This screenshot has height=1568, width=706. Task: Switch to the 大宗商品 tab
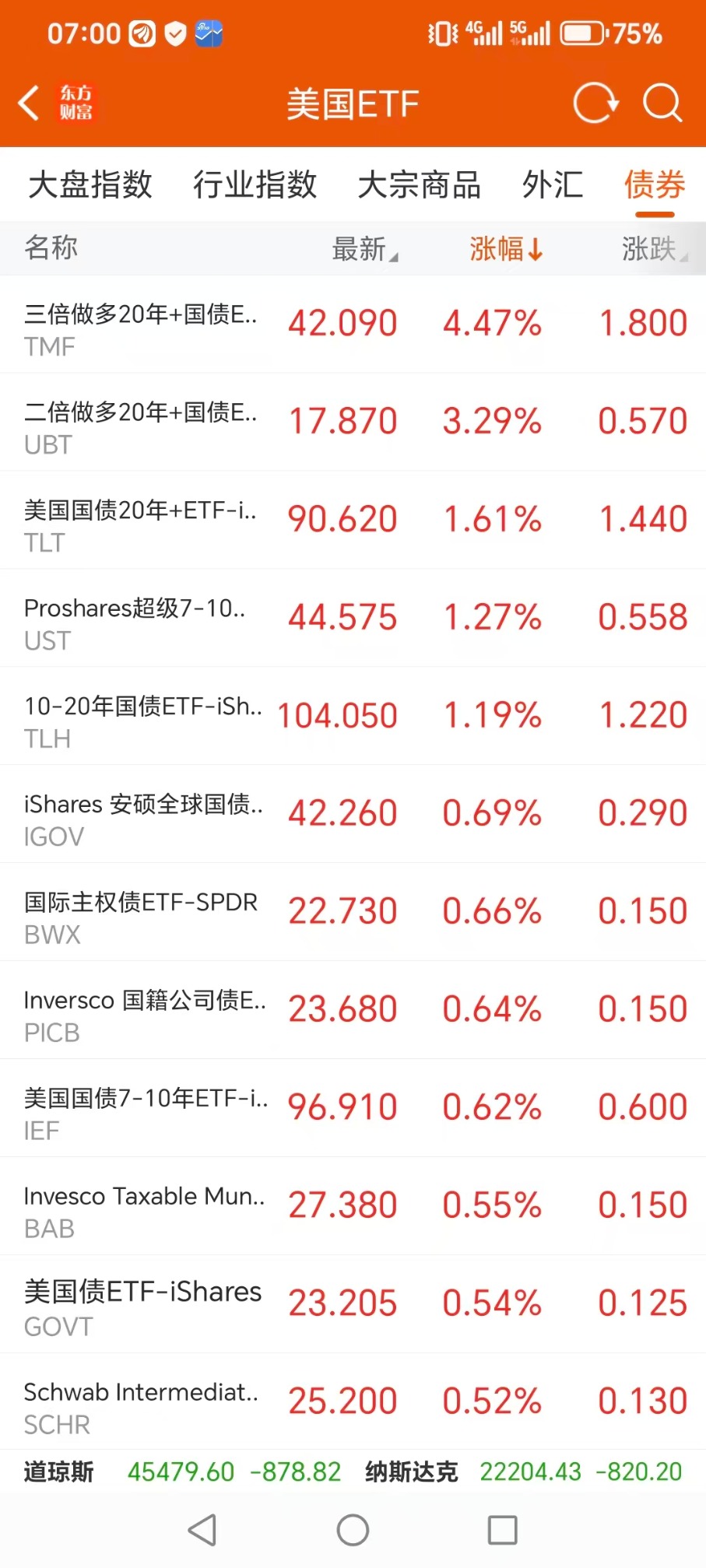click(419, 185)
